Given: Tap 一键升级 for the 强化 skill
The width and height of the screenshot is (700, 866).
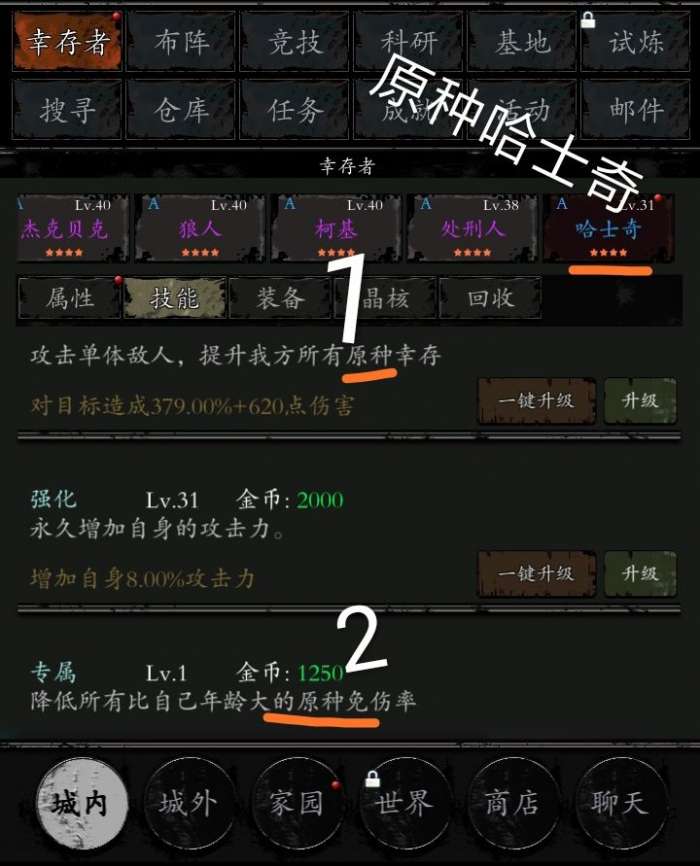Looking at the screenshot, I should coord(537,574).
